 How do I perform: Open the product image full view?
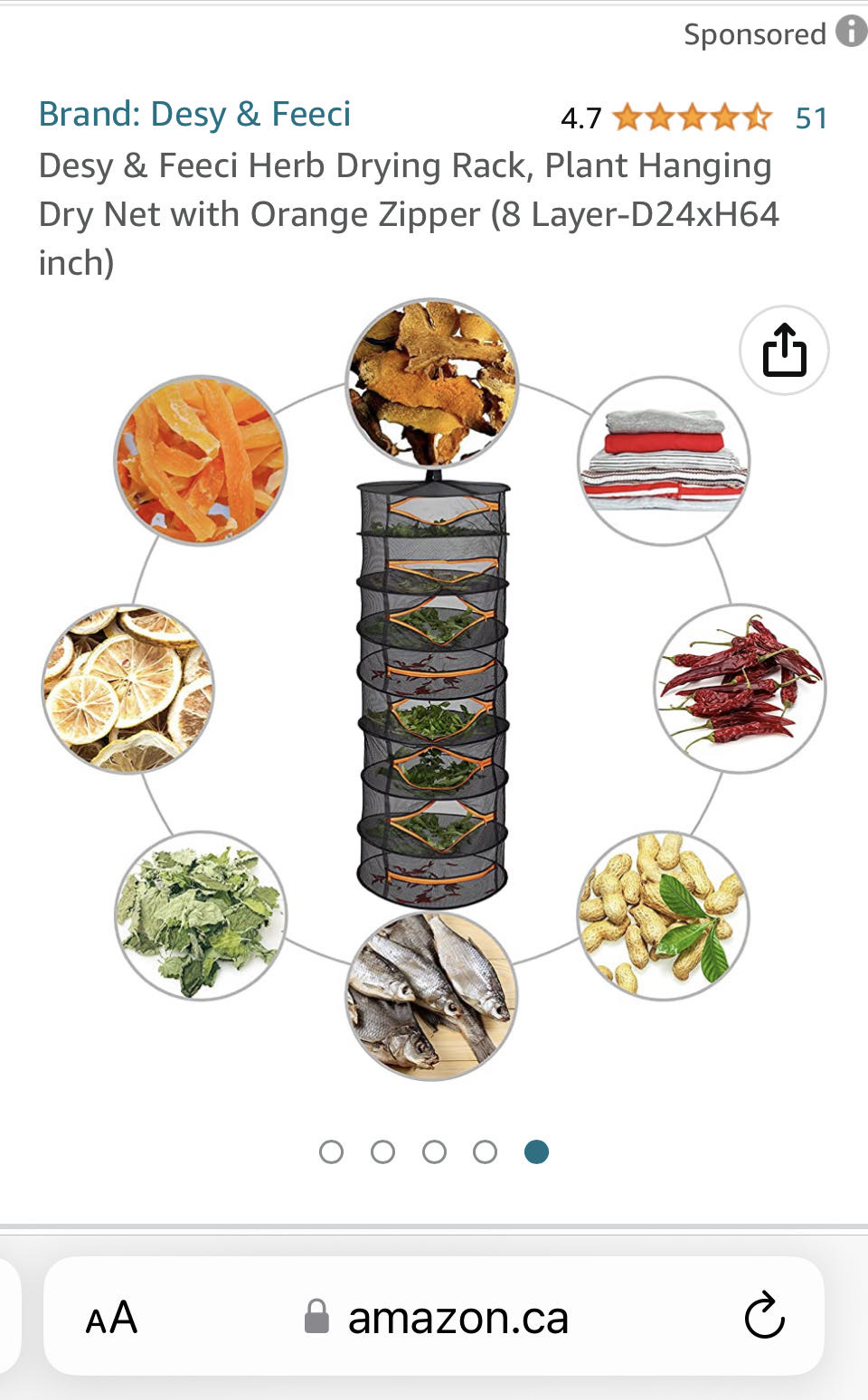(x=433, y=690)
